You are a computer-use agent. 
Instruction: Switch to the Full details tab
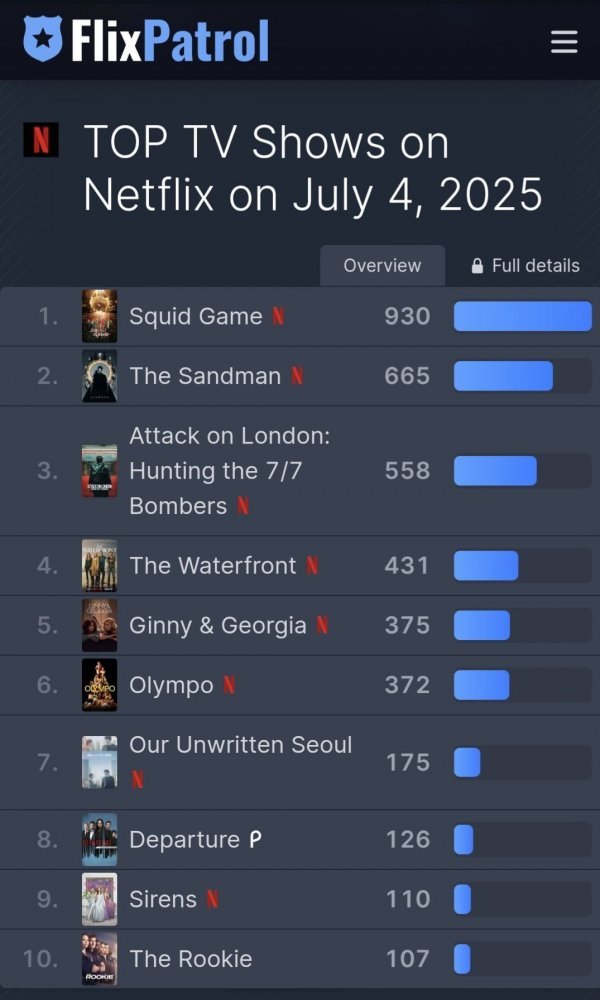(525, 266)
